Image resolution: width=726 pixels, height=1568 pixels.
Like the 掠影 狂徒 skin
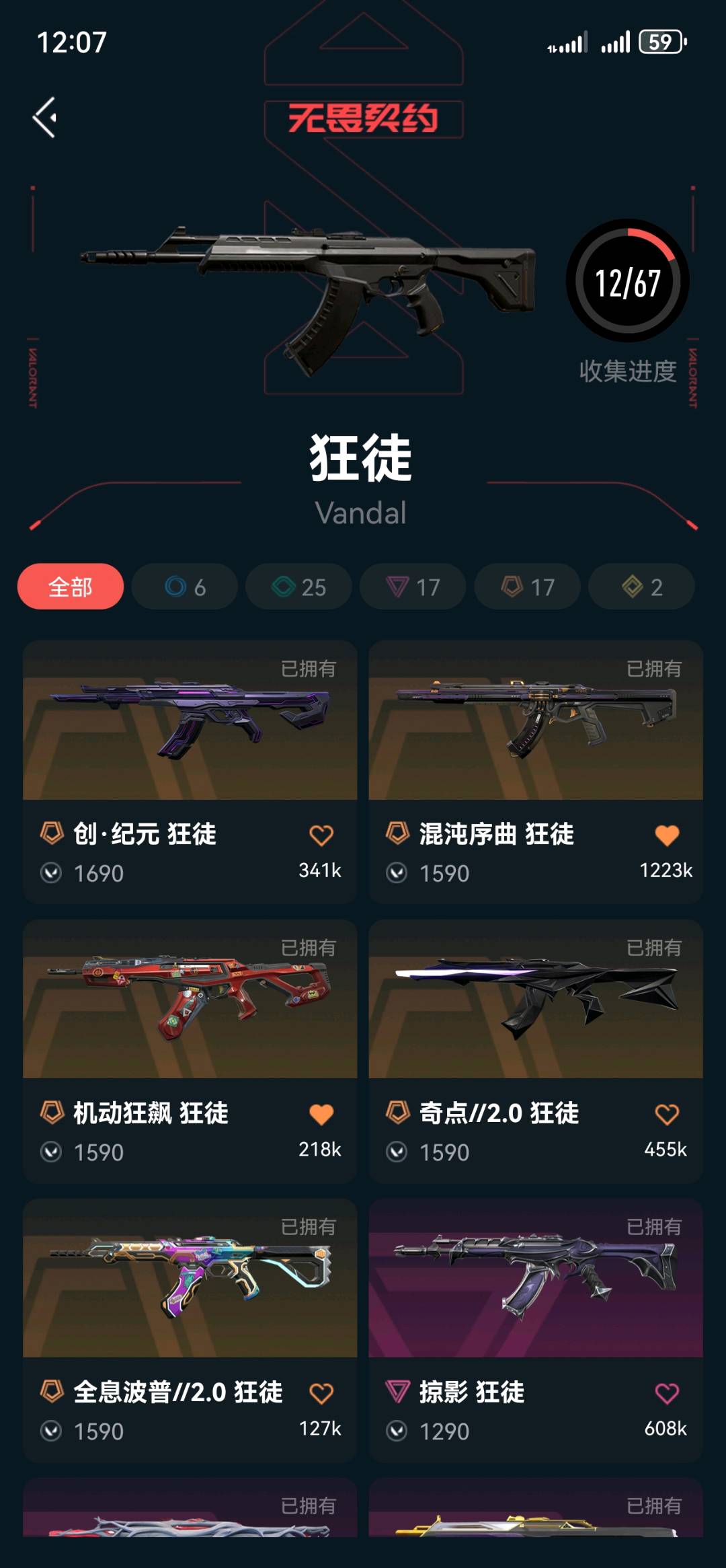tap(667, 1393)
